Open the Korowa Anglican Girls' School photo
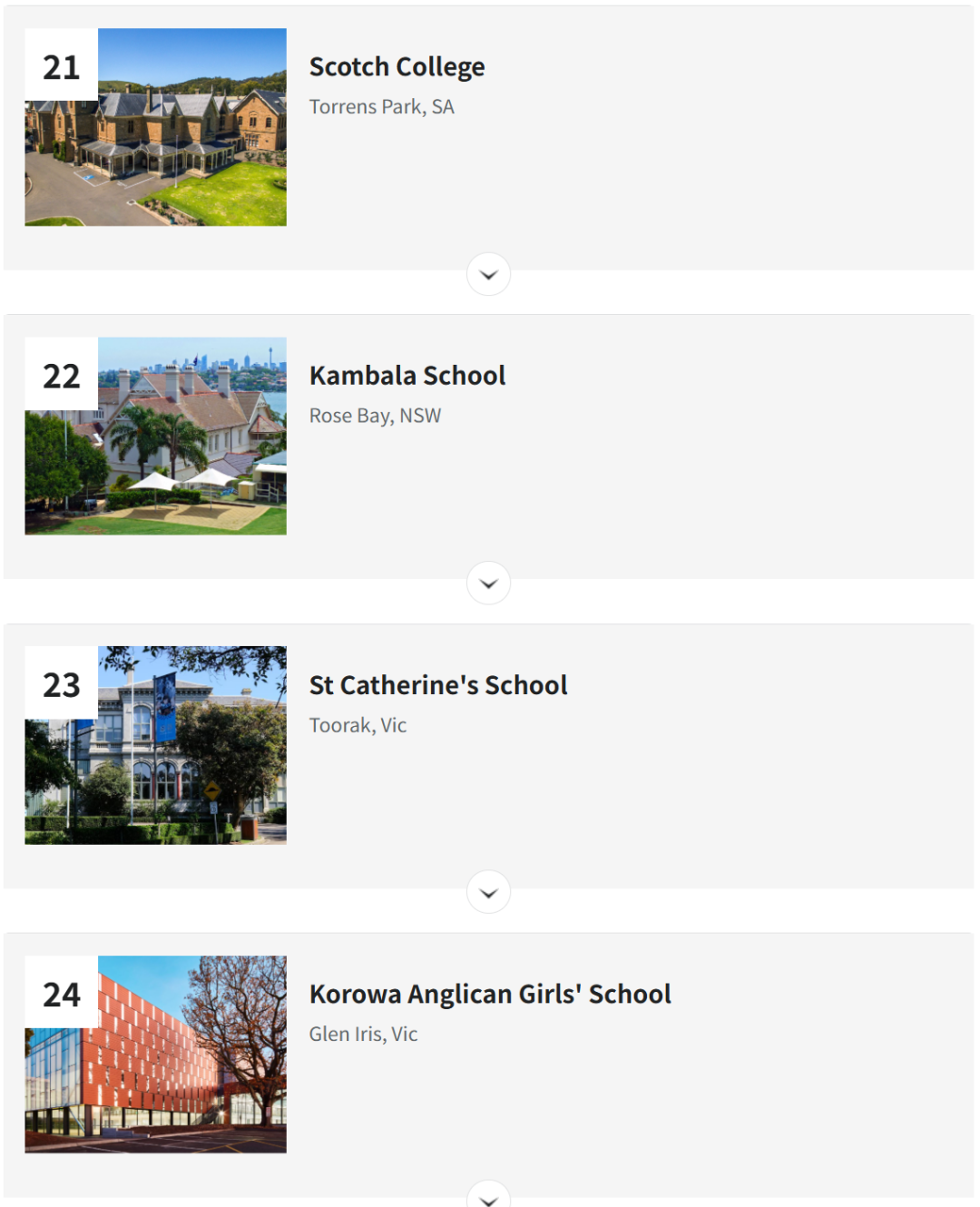 click(x=156, y=1055)
